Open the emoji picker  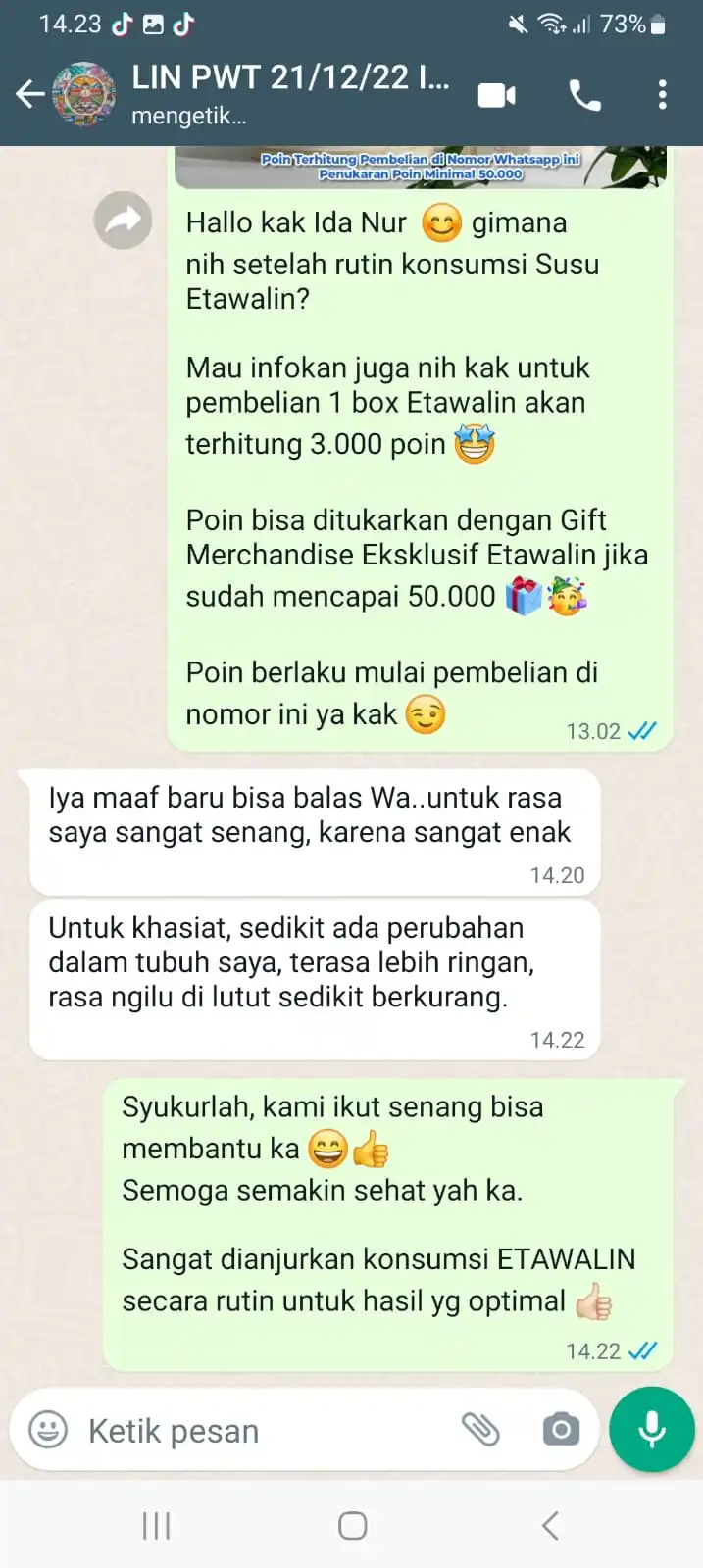[48, 1430]
